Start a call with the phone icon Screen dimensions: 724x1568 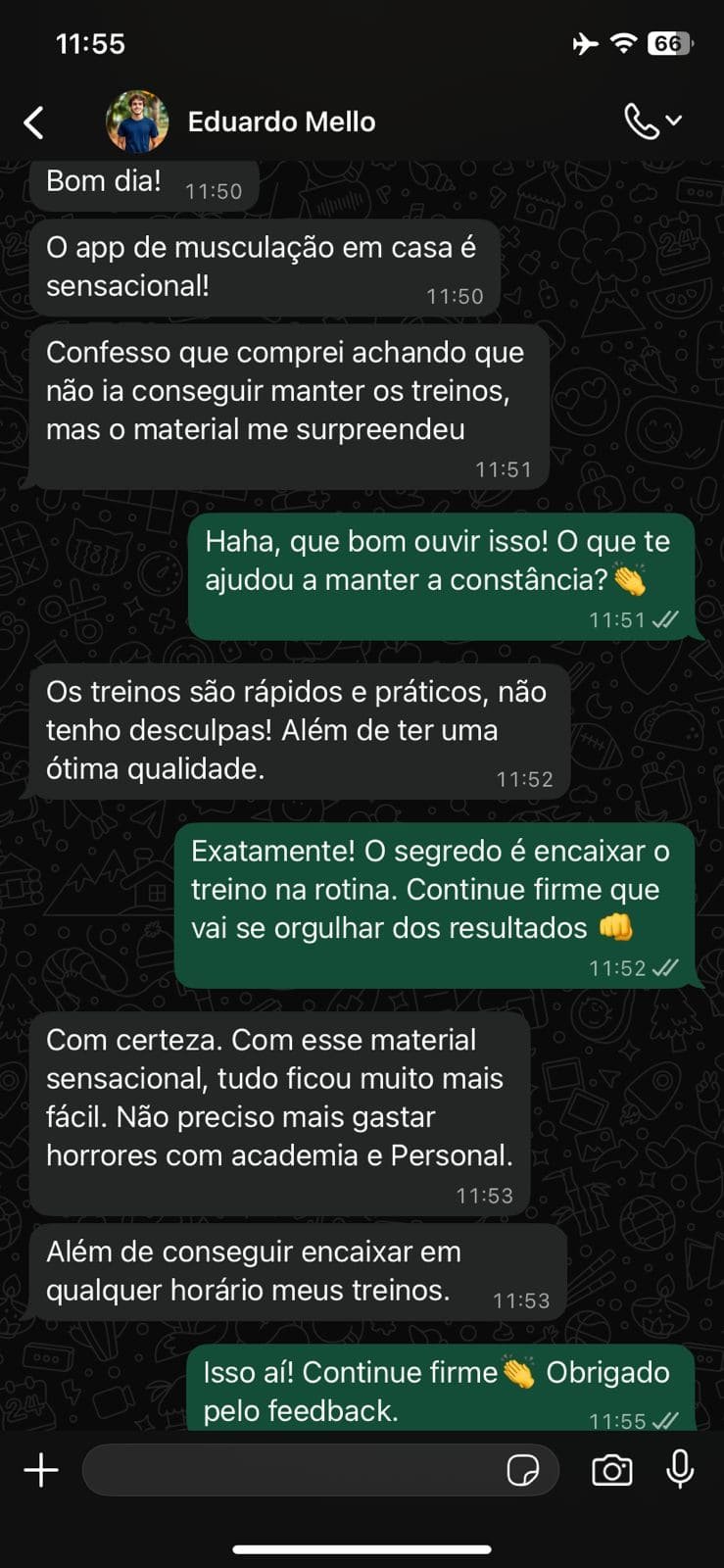642,120
